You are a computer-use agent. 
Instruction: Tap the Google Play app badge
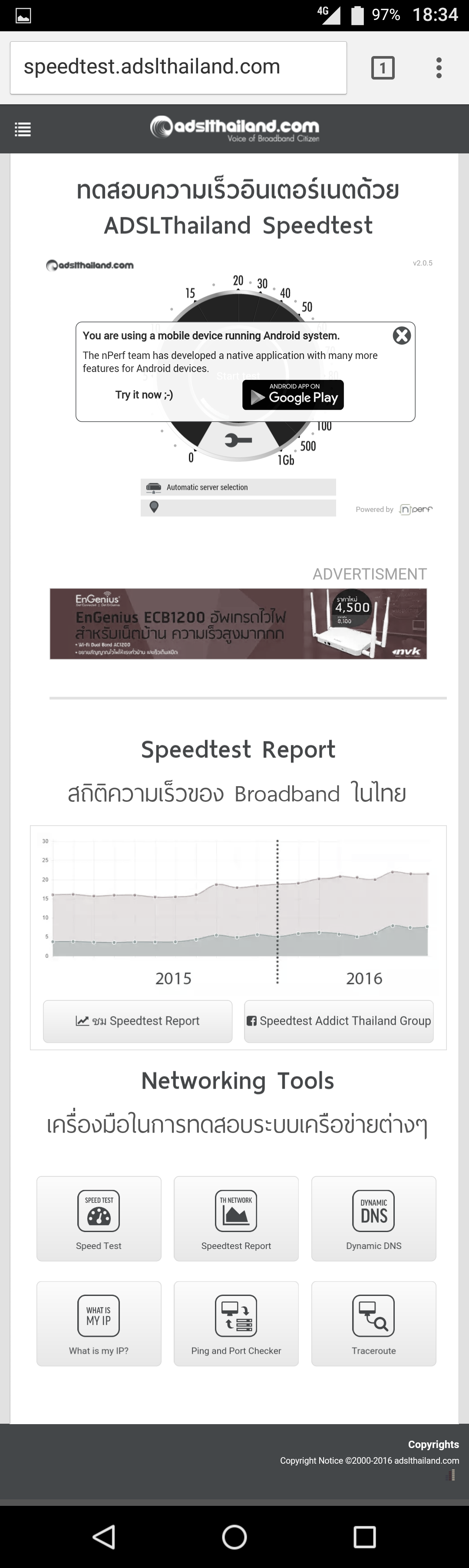(293, 395)
